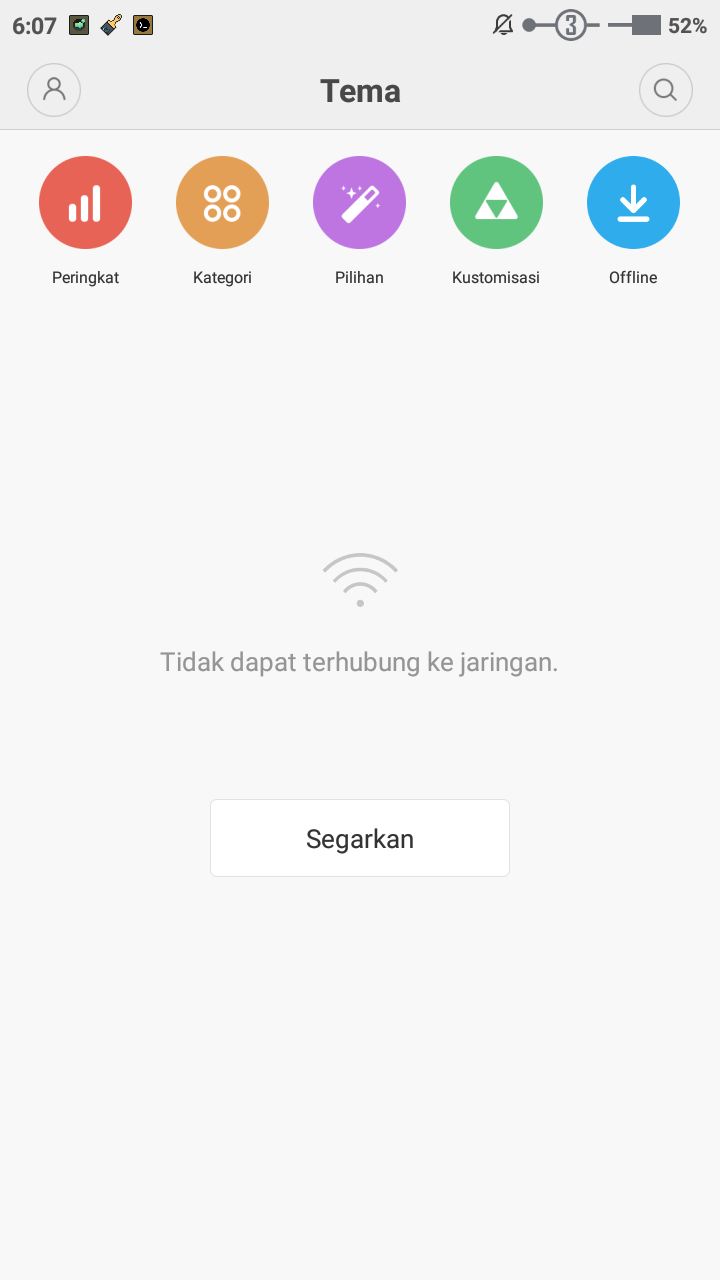Open the Kustomisasi customization section
Image resolution: width=720 pixels, height=1280 pixels.
click(496, 202)
